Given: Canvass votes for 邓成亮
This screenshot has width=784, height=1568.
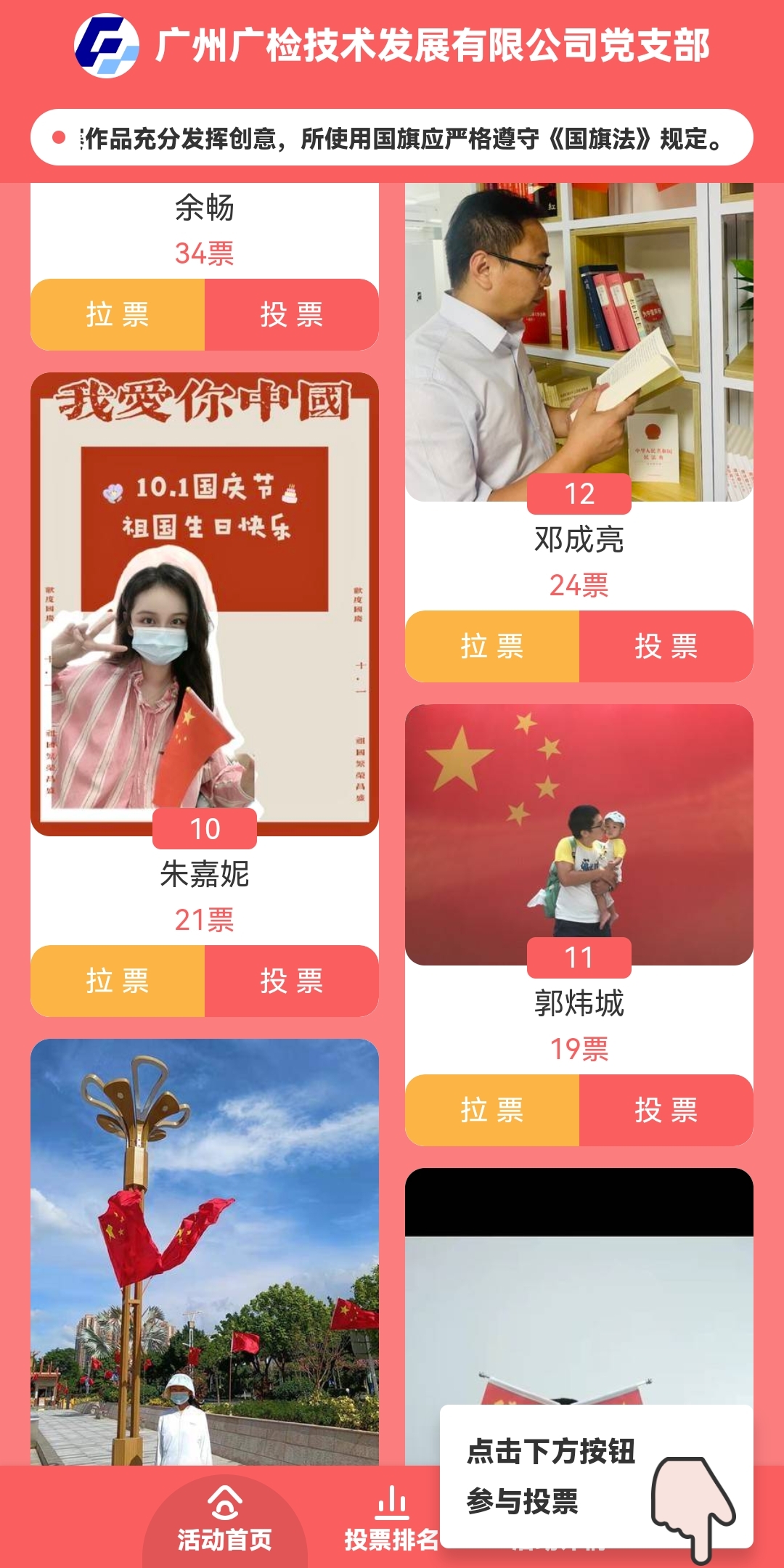Looking at the screenshot, I should click(x=492, y=646).
